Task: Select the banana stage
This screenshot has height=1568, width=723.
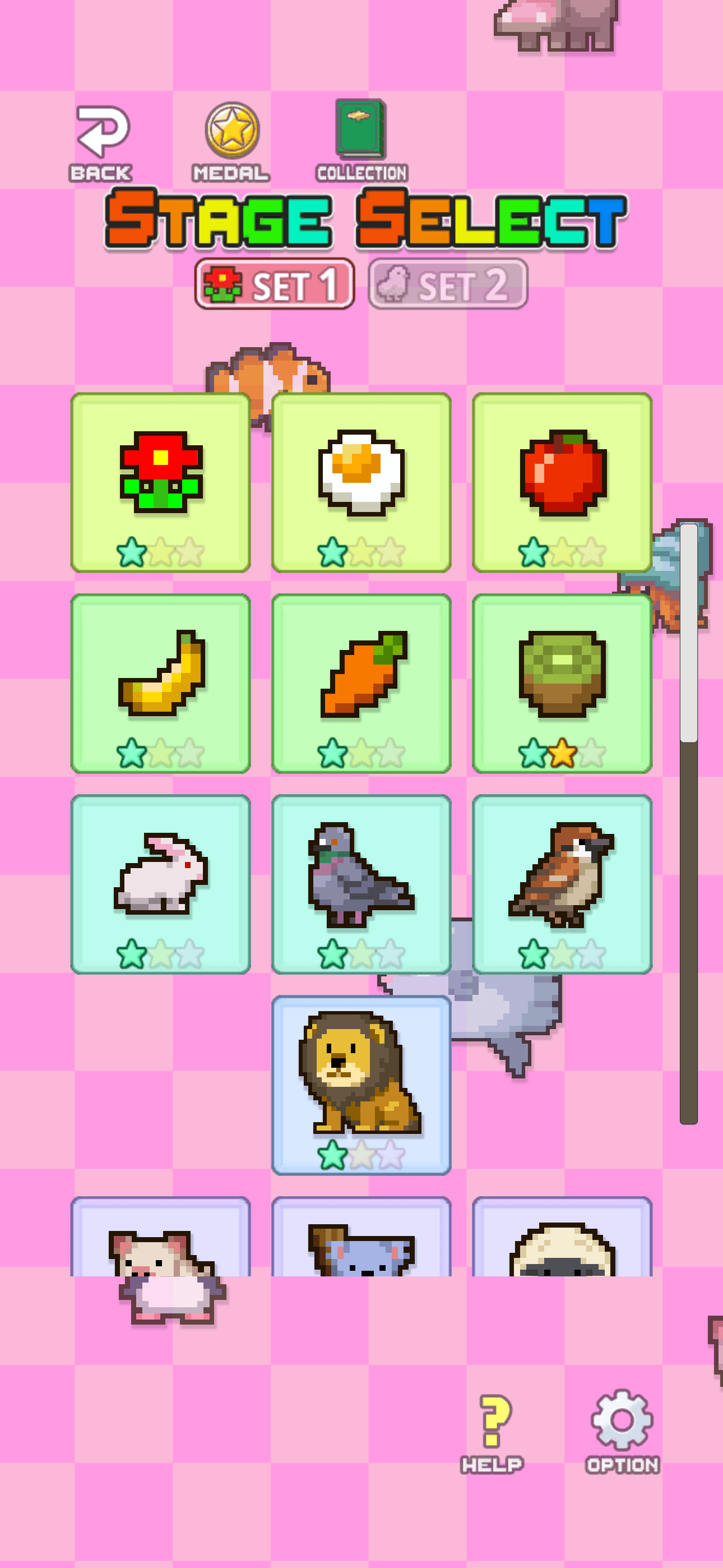Action: pyautogui.click(x=161, y=683)
